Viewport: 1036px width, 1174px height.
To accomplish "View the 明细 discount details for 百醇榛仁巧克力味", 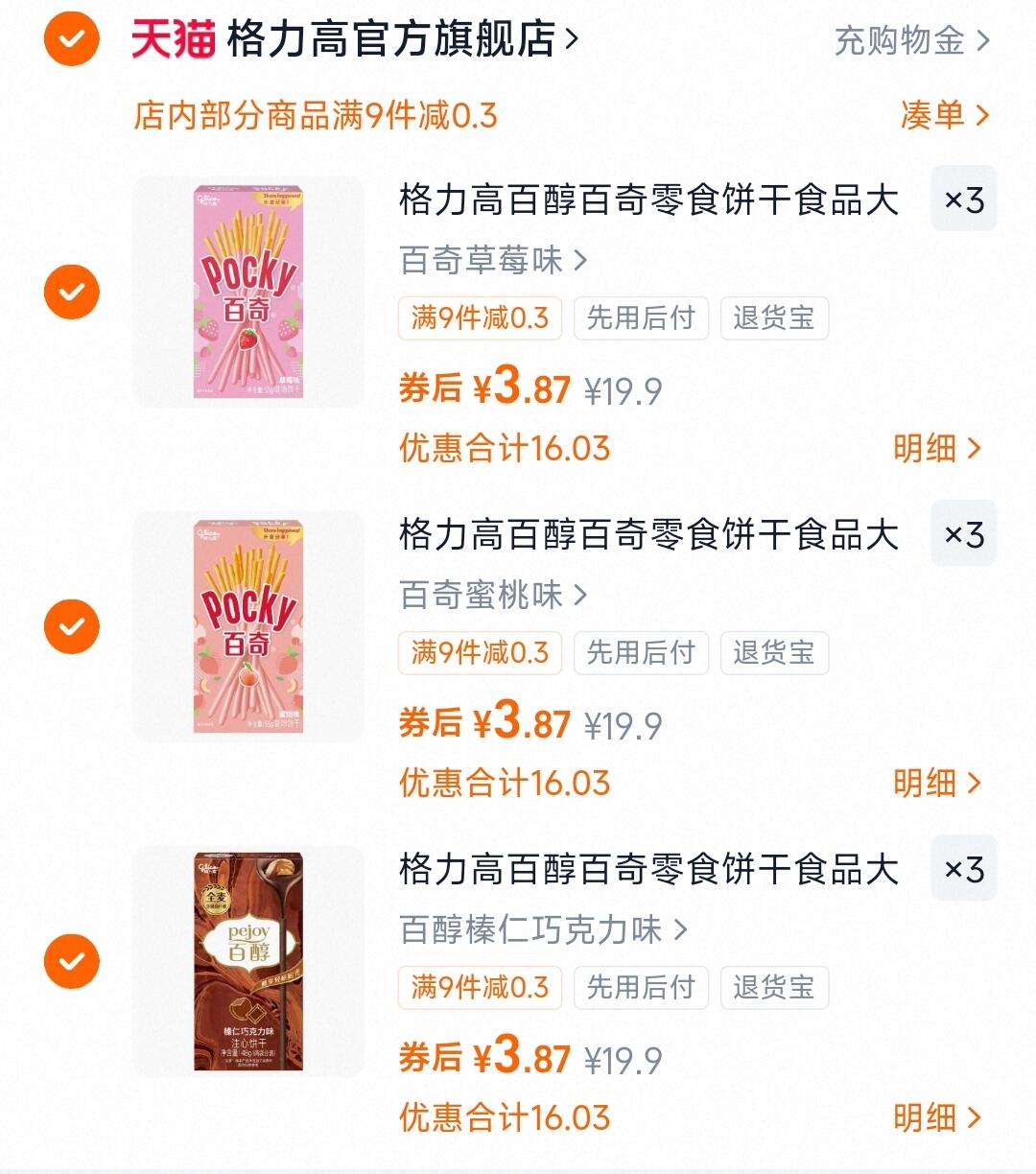I will 937,1117.
